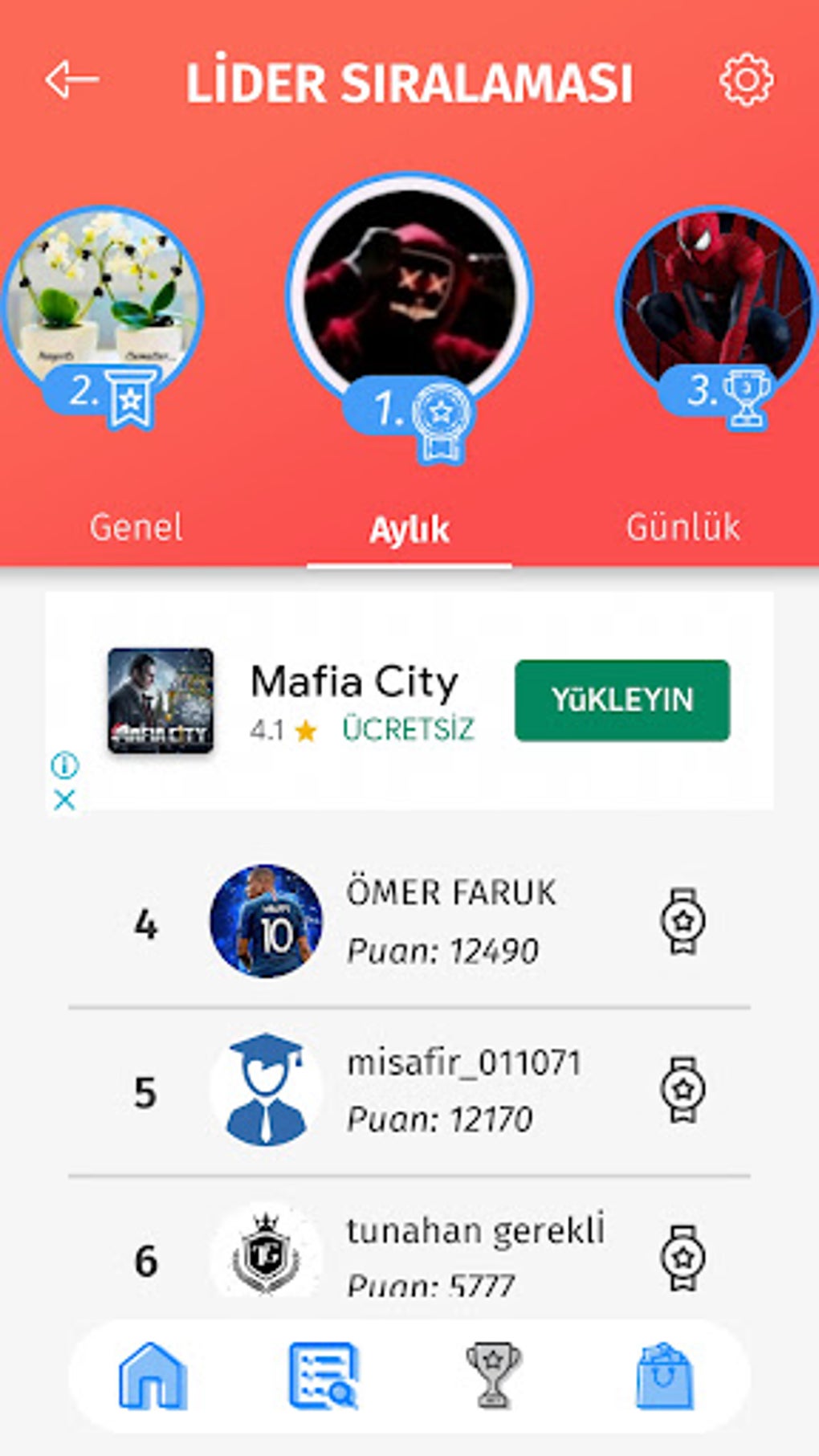
Task: Go to the home tab
Action: click(153, 1376)
